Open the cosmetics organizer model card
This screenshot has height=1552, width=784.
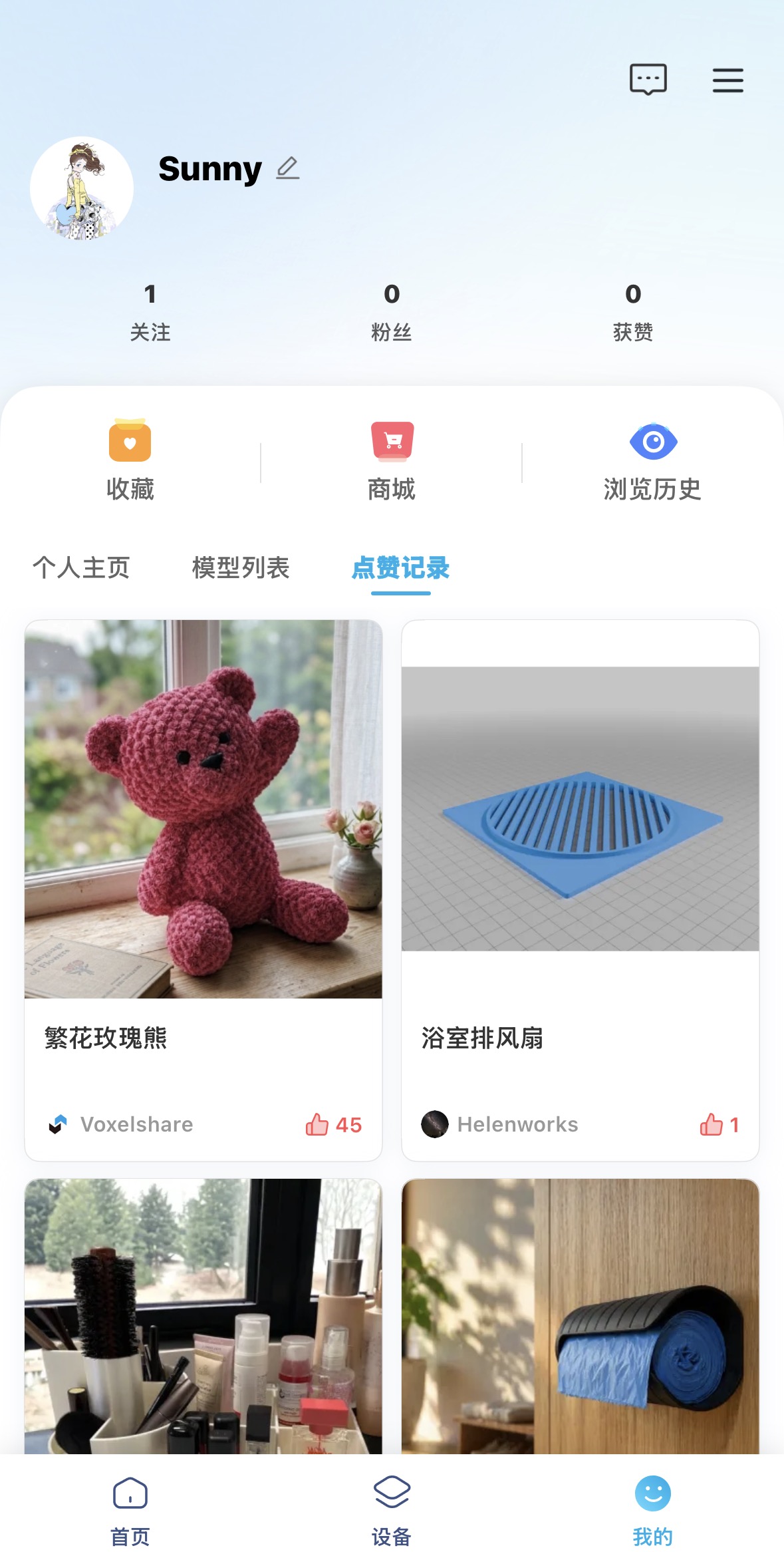[x=203, y=1316]
